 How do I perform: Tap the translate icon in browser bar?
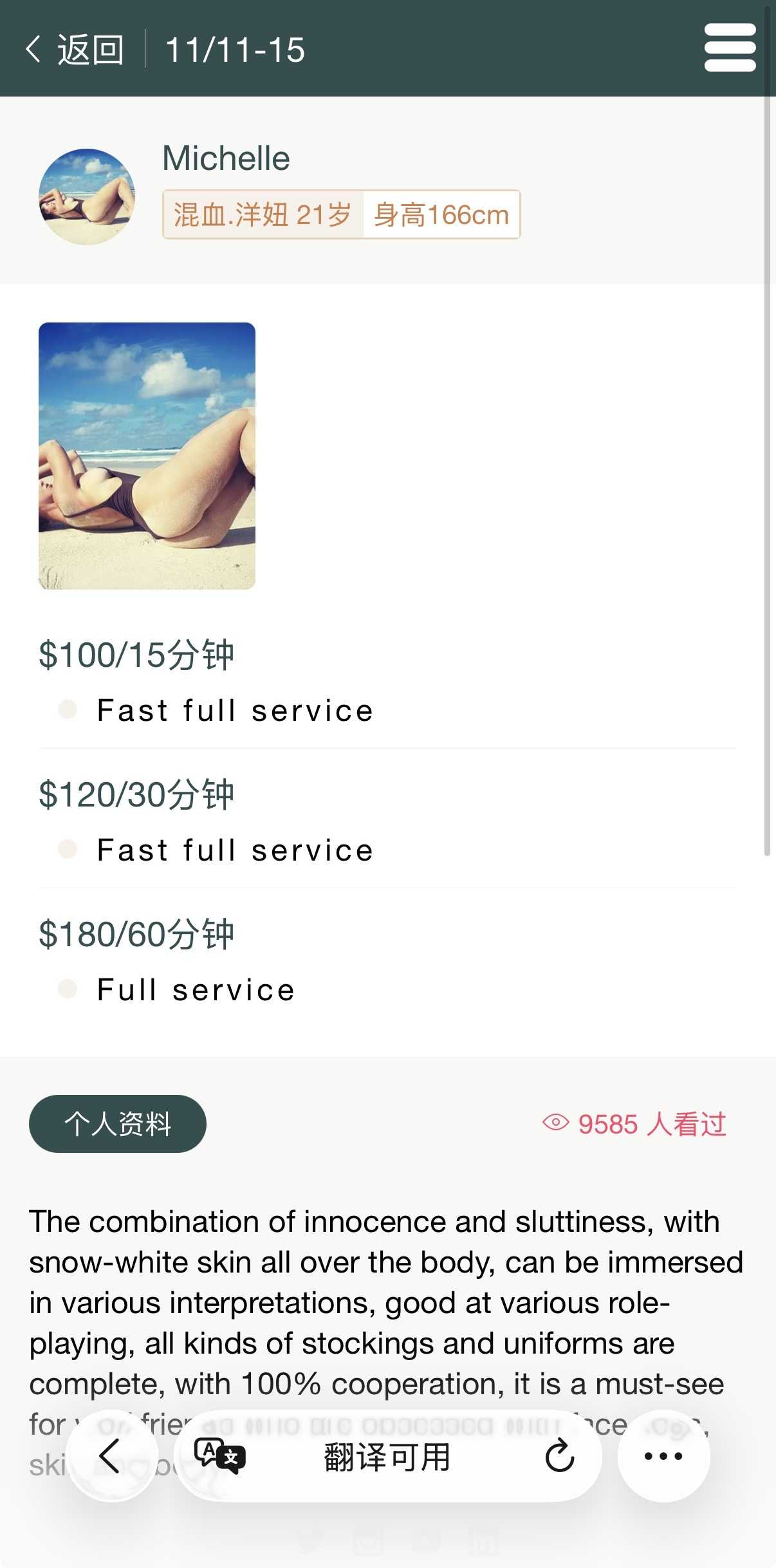[x=219, y=1456]
